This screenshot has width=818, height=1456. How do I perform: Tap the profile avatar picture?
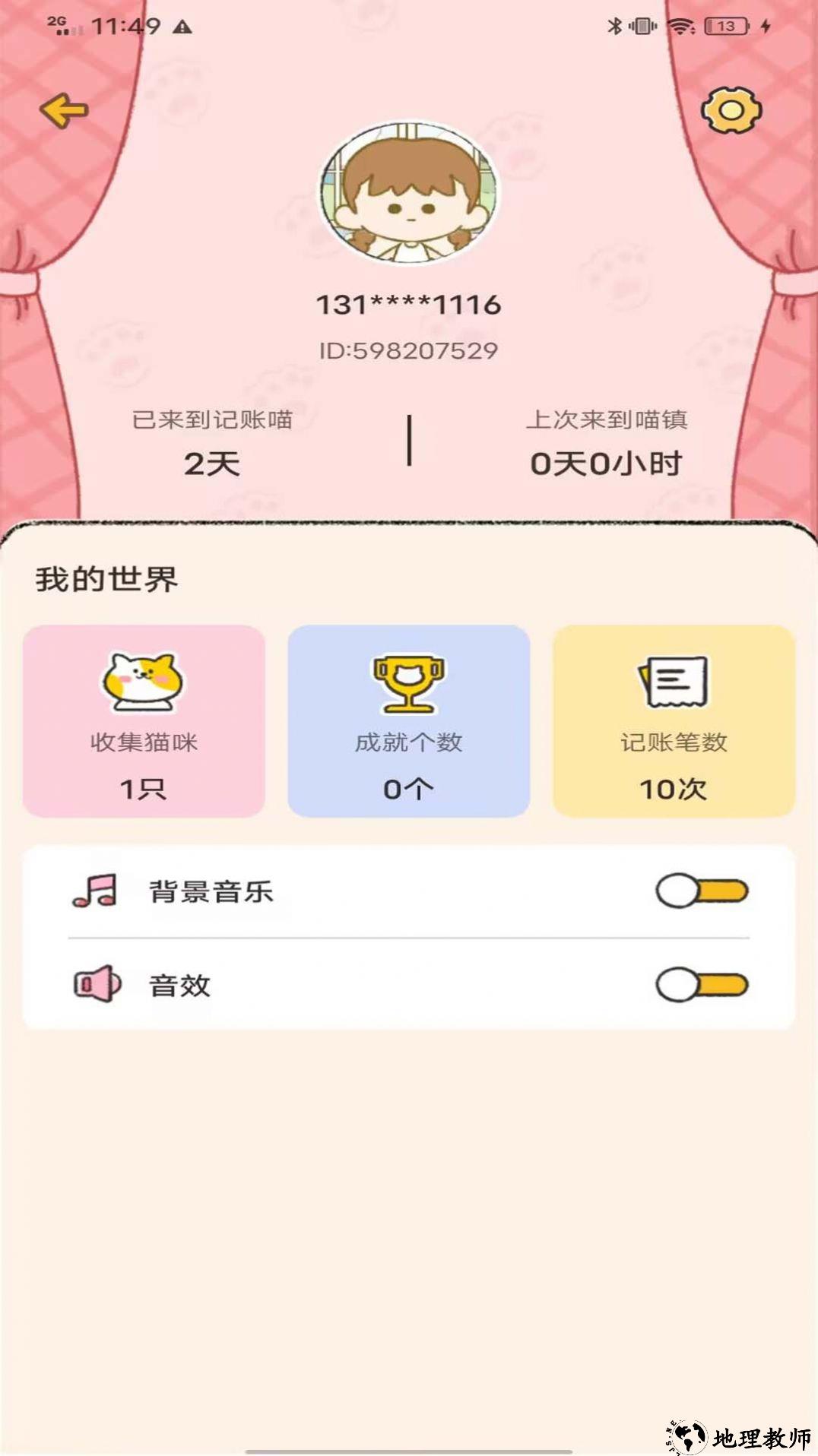409,193
